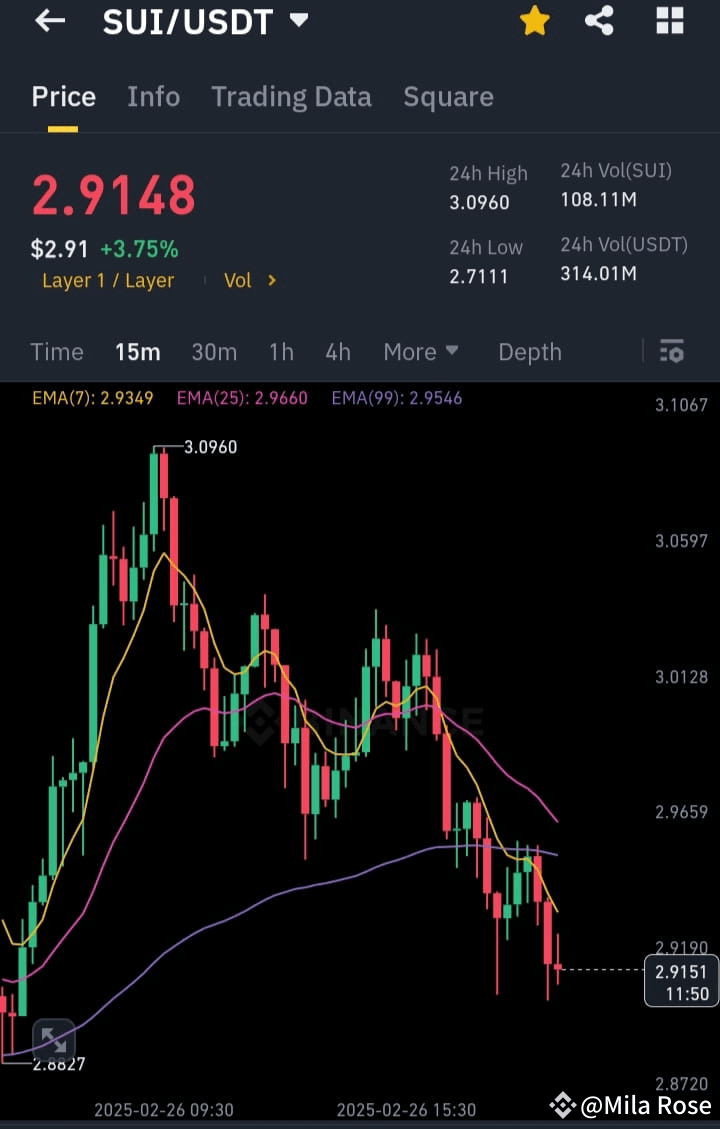Viewport: 720px width, 1129px height.
Task: Open the more-features grid icon
Action: (x=668, y=21)
